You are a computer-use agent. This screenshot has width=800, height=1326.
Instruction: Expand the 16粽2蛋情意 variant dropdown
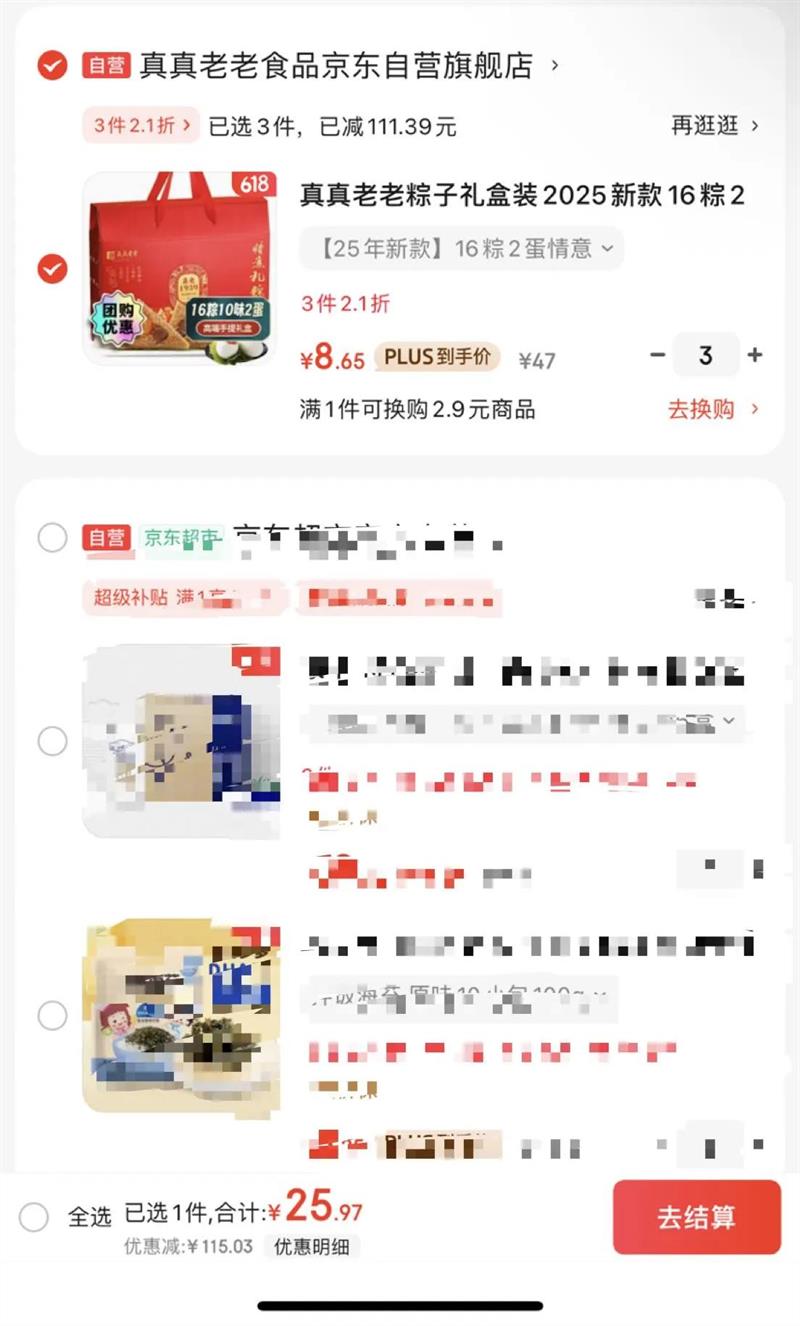pos(461,249)
